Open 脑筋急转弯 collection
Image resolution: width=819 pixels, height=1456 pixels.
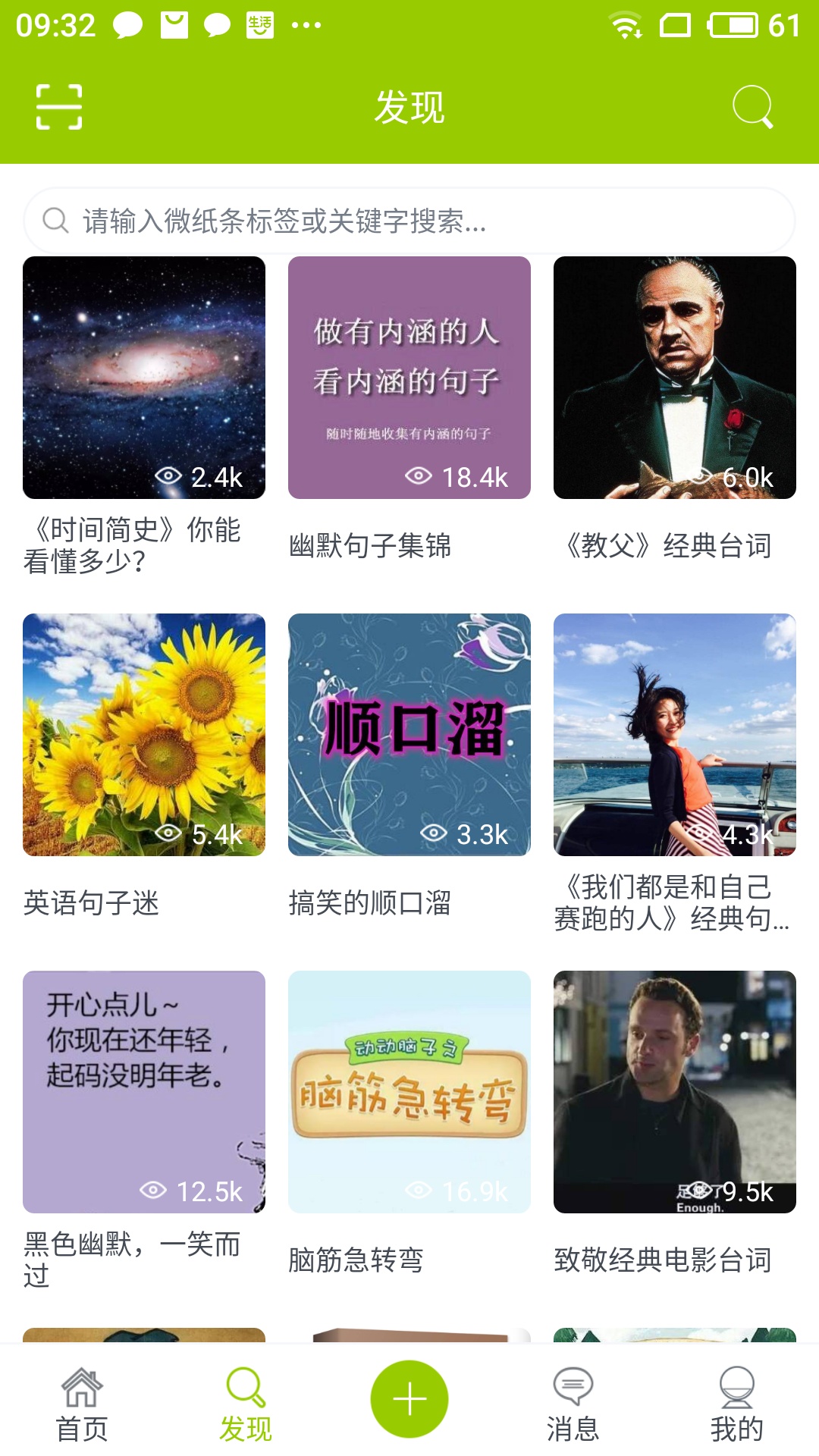[409, 1092]
